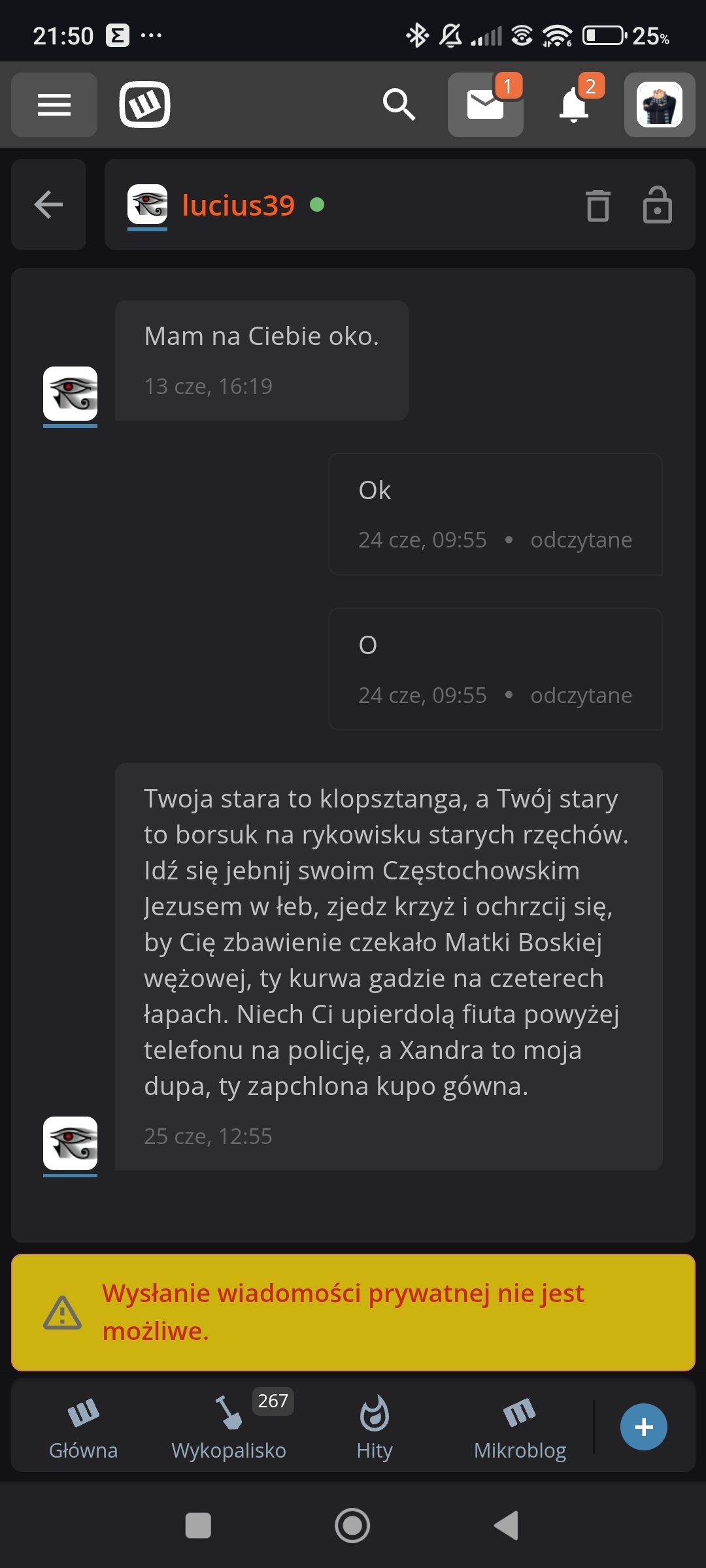Switch to the Mikroblog tab
This screenshot has height=1568, width=706.
pyautogui.click(x=520, y=1428)
